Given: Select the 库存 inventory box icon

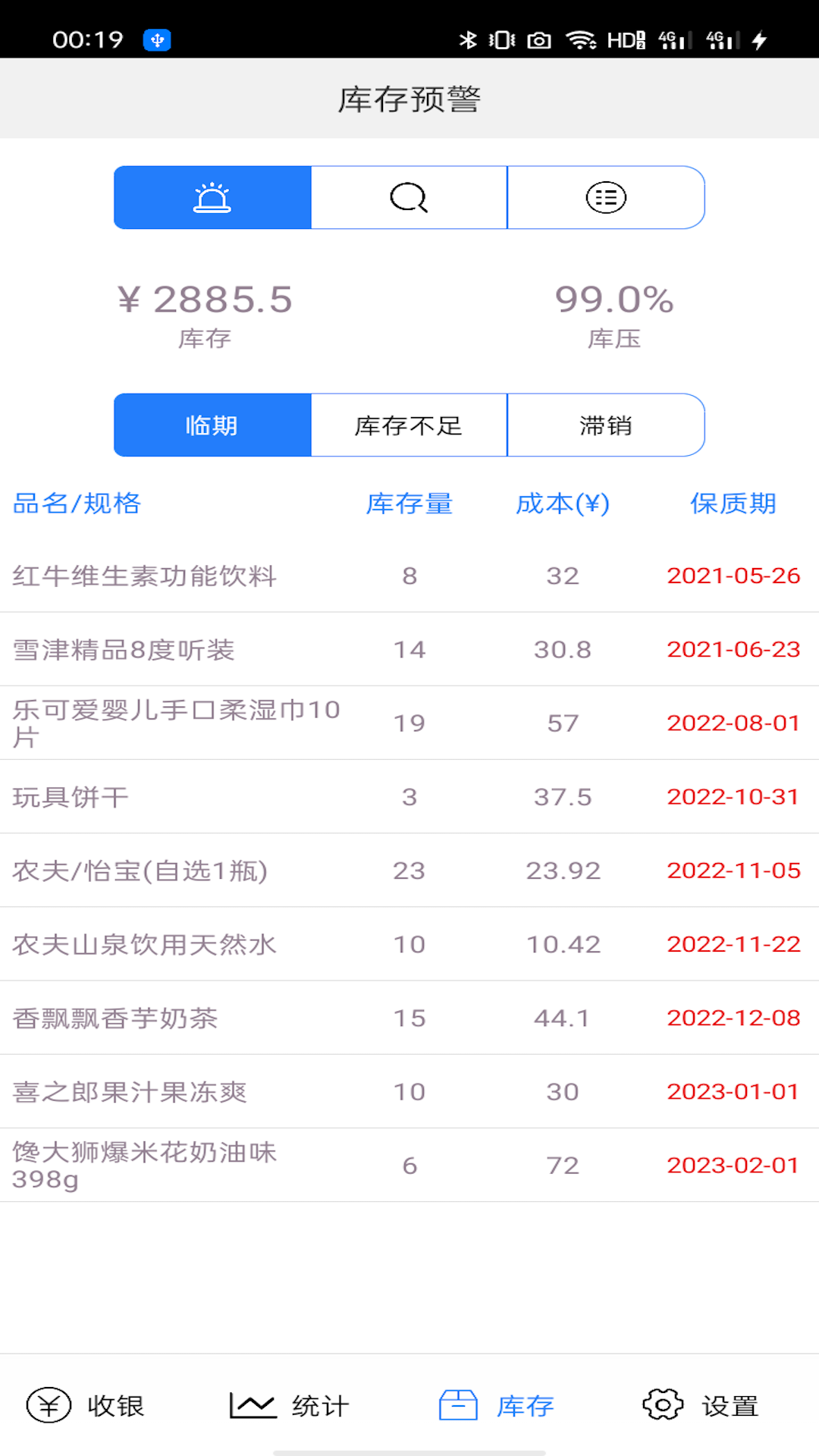Looking at the screenshot, I should (498, 1404).
